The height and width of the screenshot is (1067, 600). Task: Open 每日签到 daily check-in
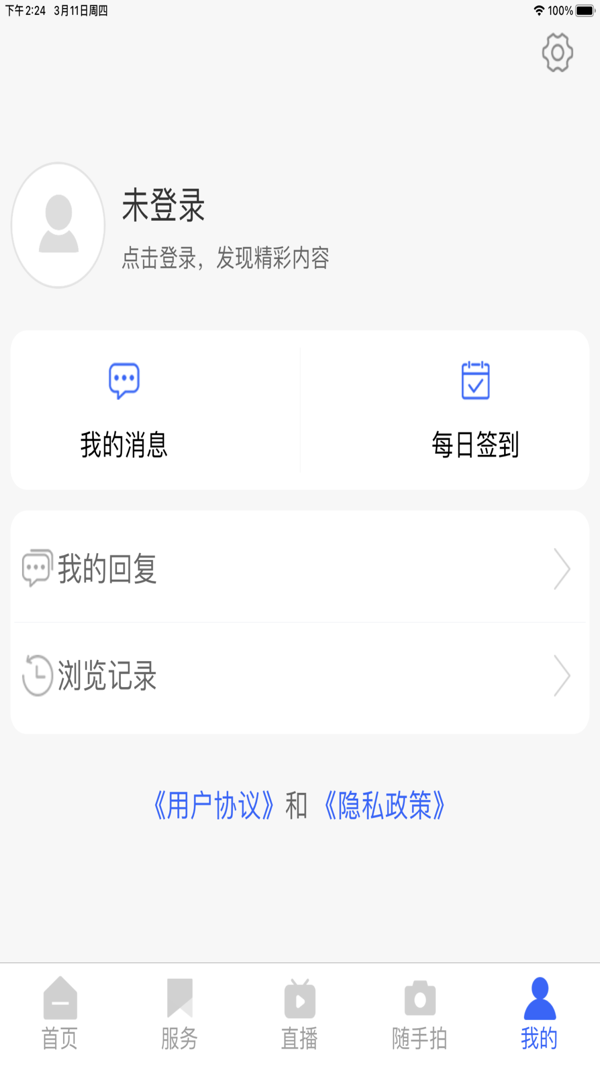[x=475, y=410]
